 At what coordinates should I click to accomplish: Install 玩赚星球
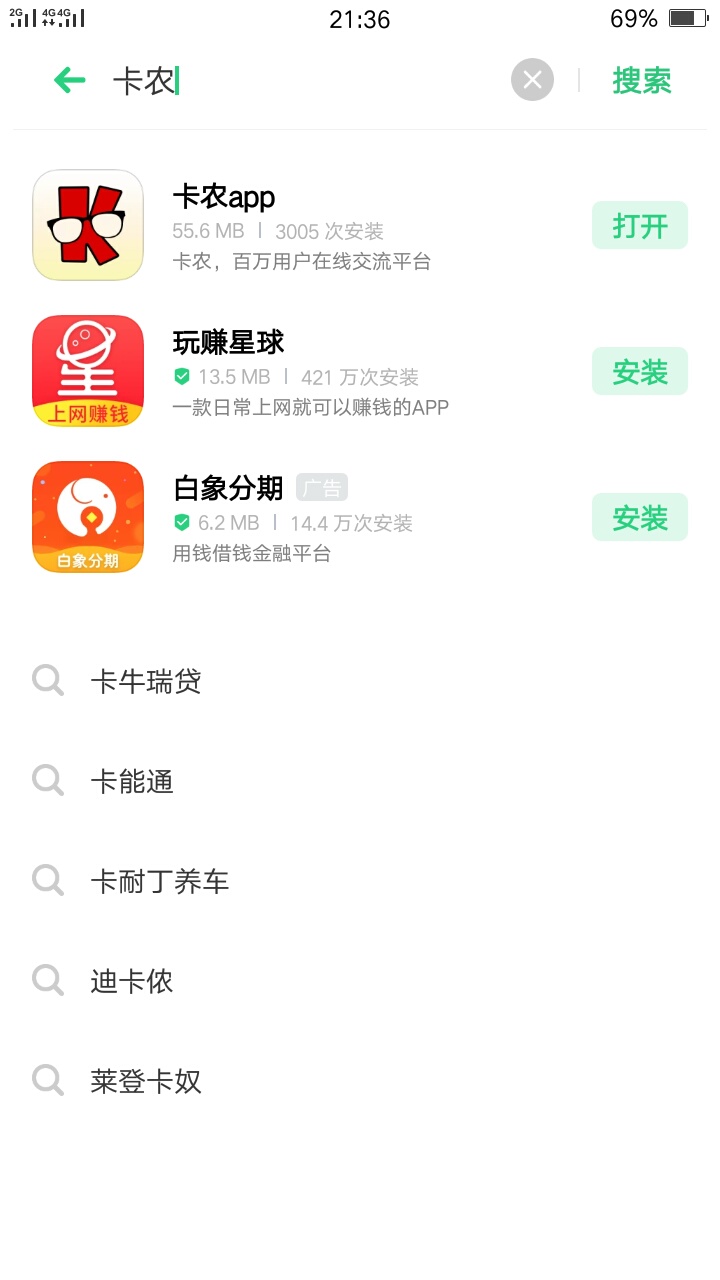(640, 371)
